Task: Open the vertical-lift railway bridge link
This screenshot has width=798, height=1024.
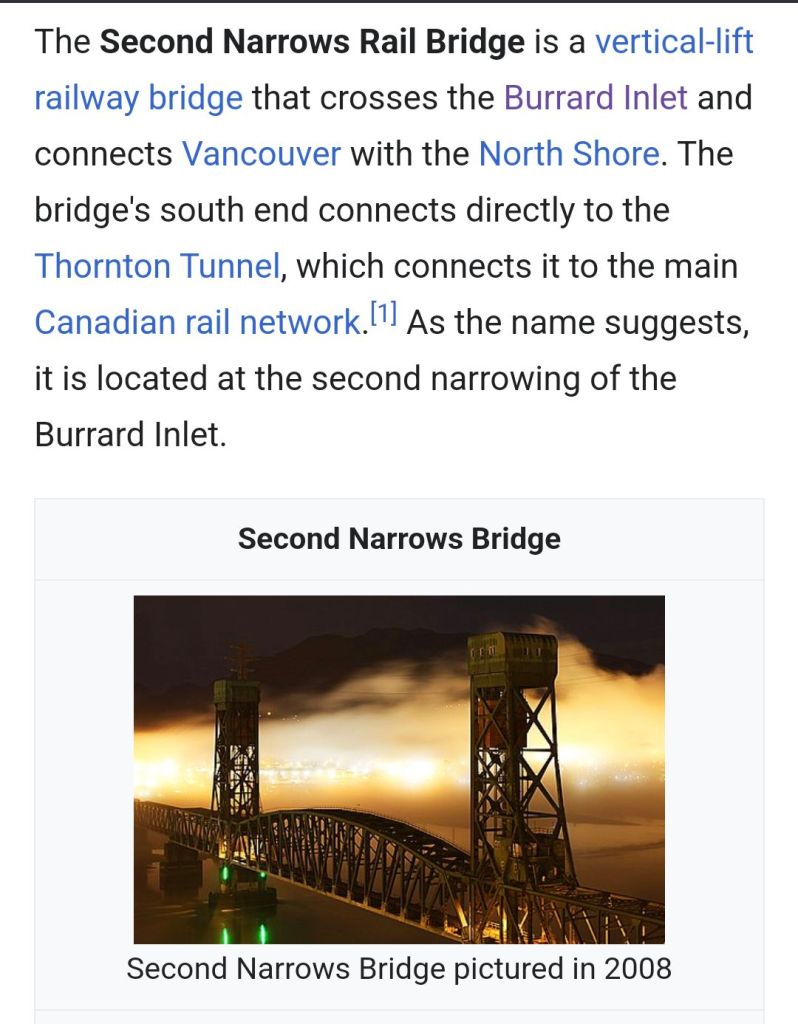Action: click(x=673, y=43)
